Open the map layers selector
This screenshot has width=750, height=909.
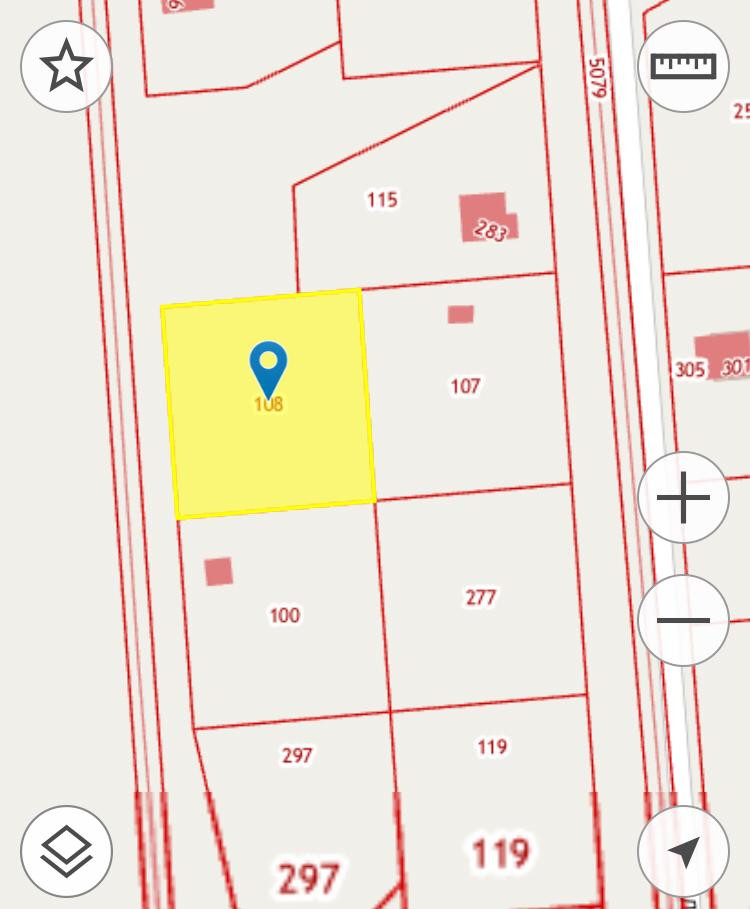pyautogui.click(x=66, y=851)
